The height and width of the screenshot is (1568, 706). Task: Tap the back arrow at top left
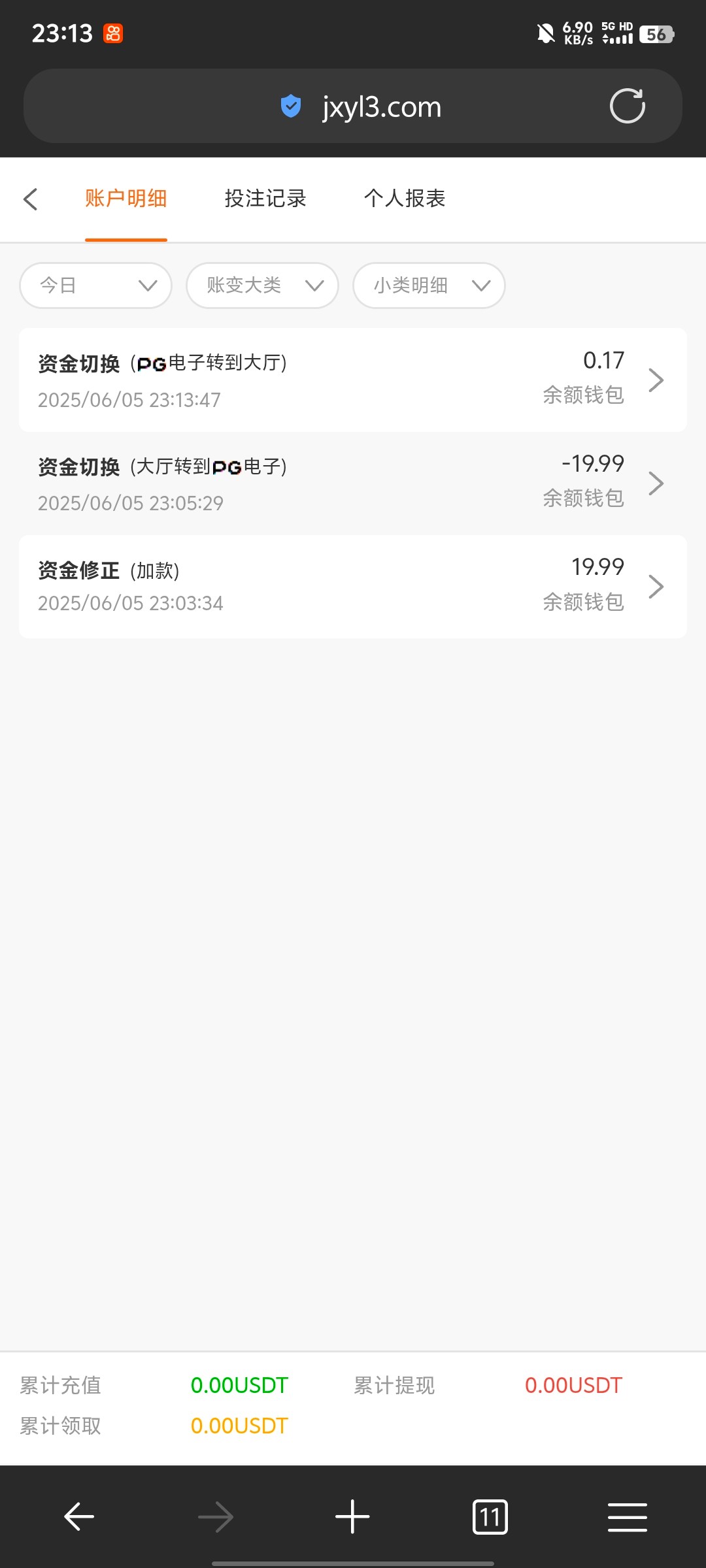[x=31, y=199]
